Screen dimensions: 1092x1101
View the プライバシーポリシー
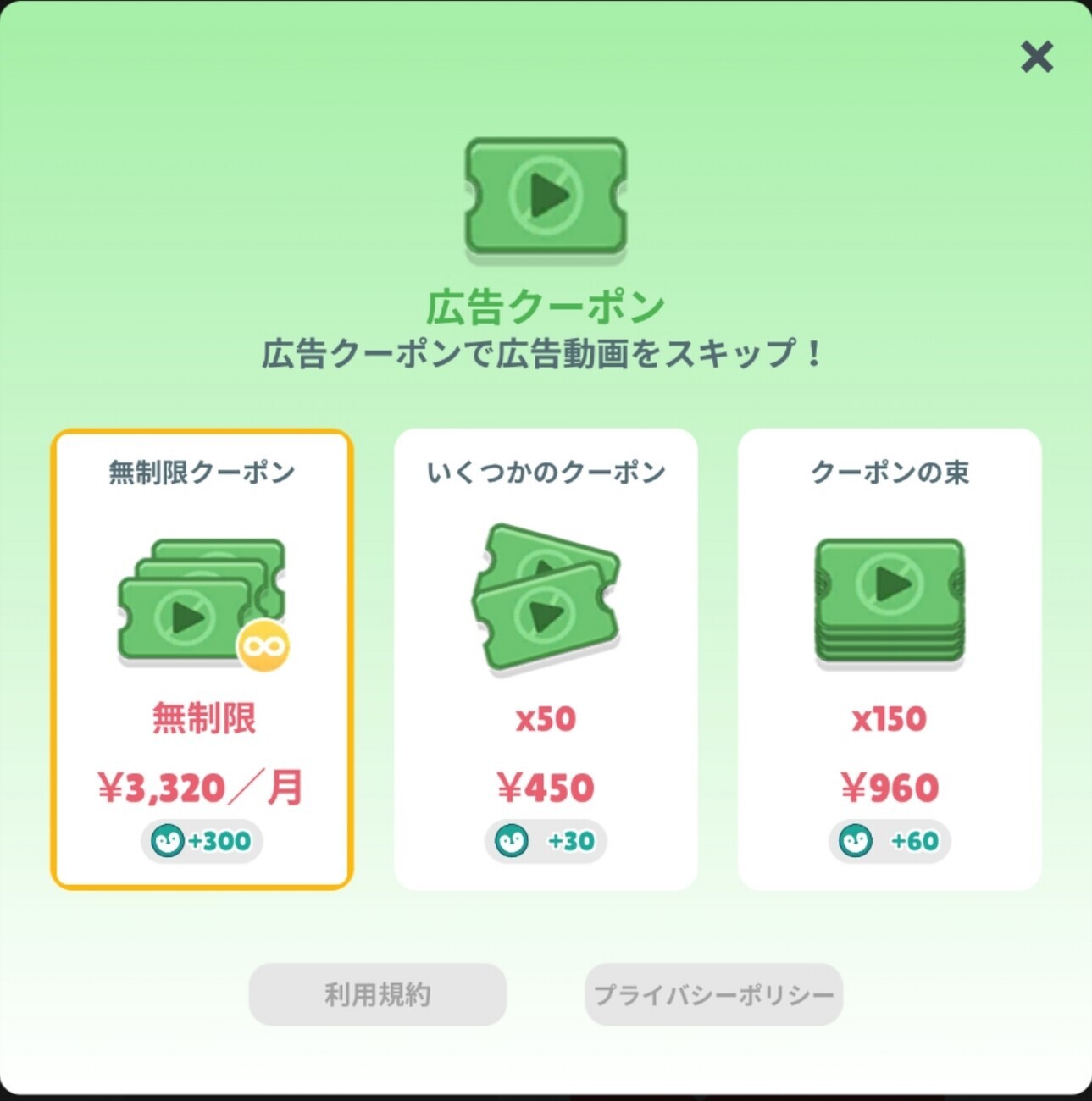tap(713, 994)
